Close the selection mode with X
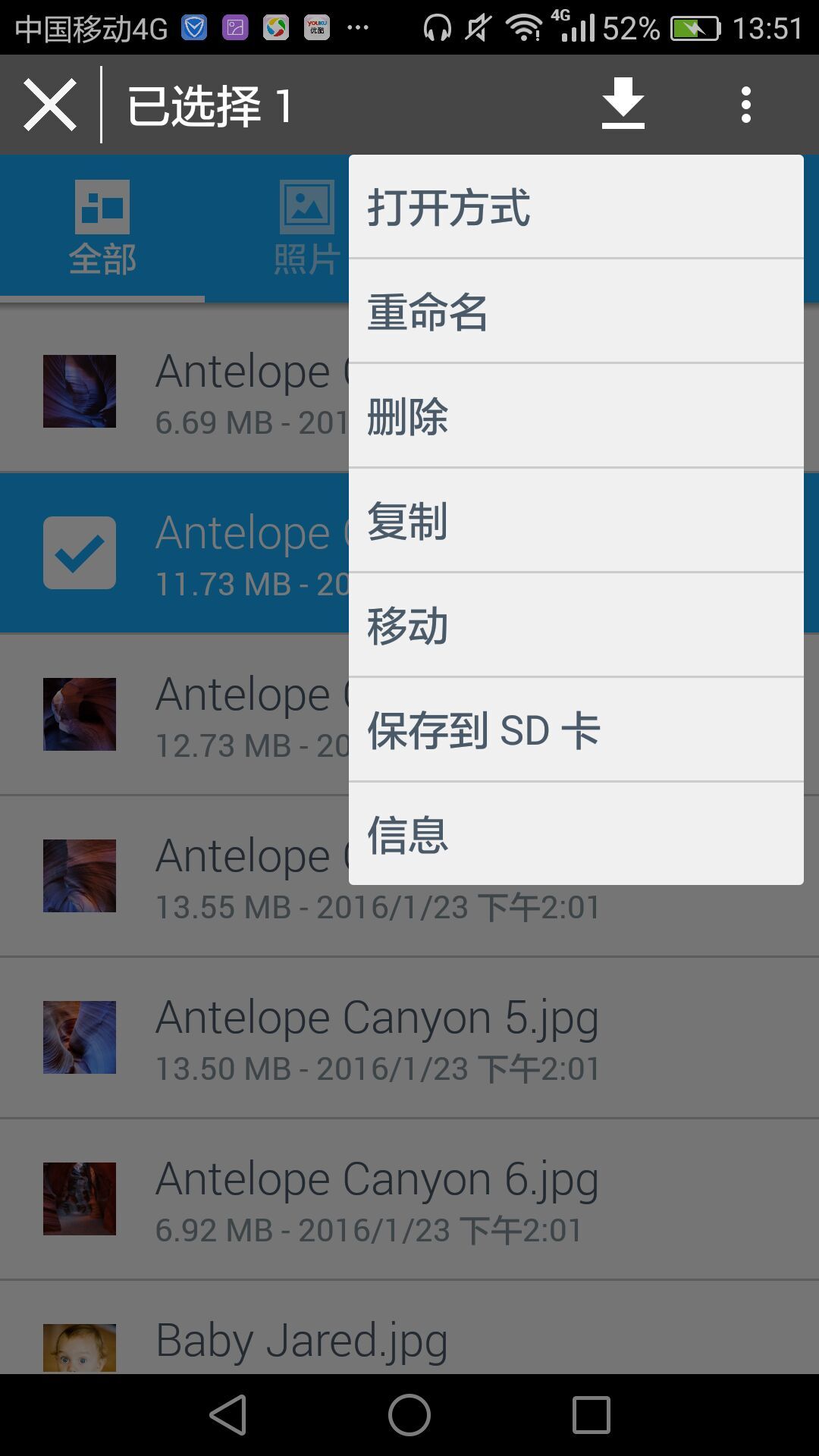819x1456 pixels. coord(50,105)
